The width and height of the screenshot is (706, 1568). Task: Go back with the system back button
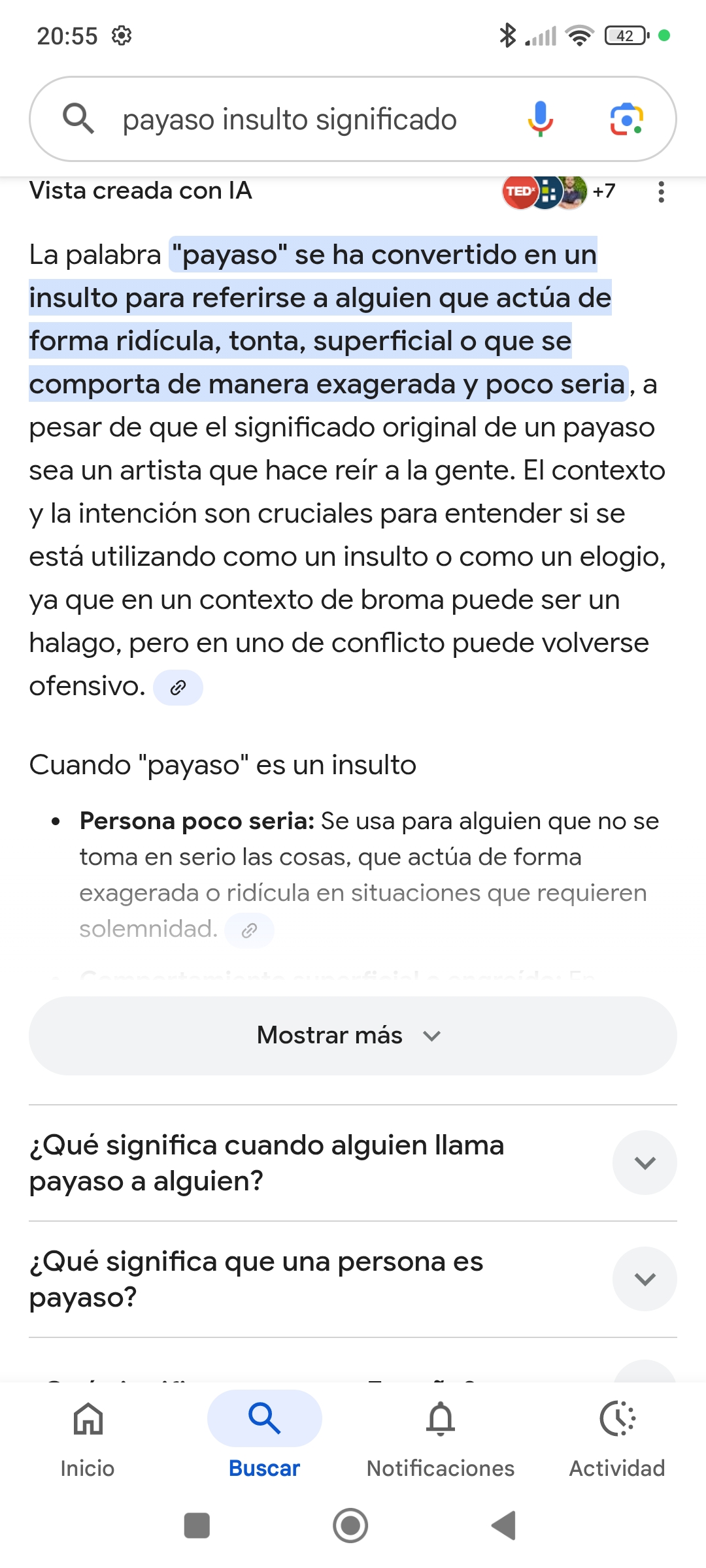click(504, 1526)
